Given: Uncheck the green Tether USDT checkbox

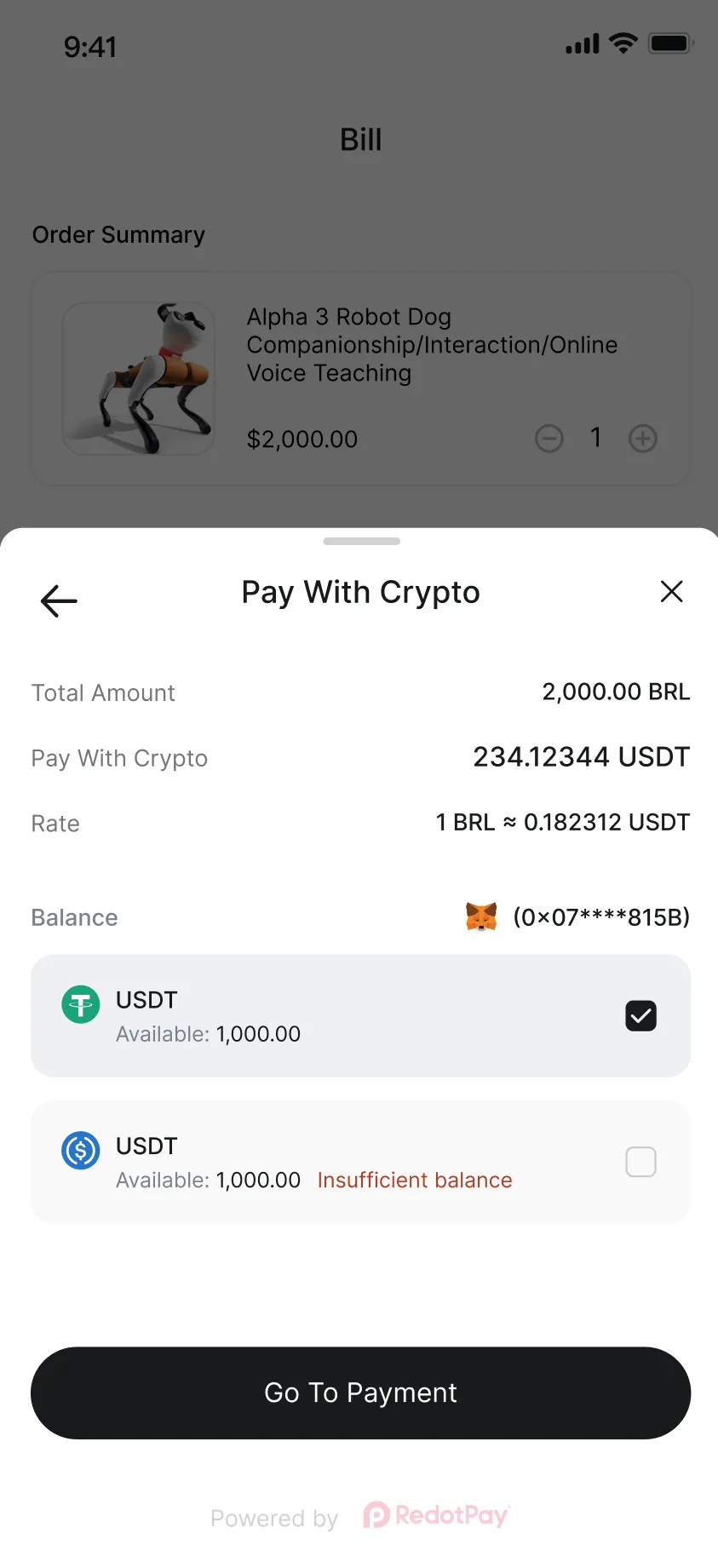Looking at the screenshot, I should (x=640, y=1015).
